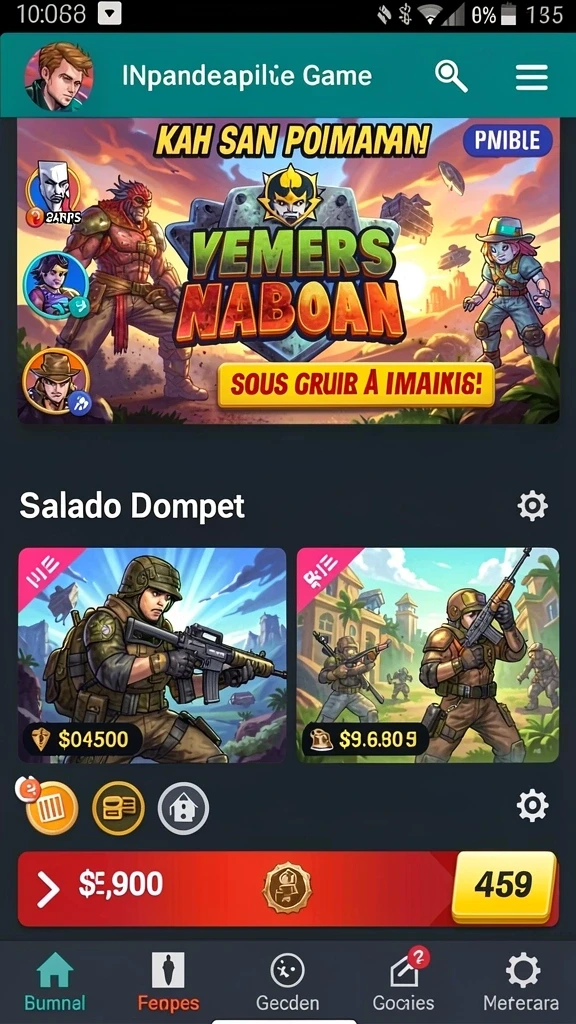The height and width of the screenshot is (1024, 576).
Task: Tap the PNIBLE badge on the banner
Action: pyautogui.click(x=507, y=140)
